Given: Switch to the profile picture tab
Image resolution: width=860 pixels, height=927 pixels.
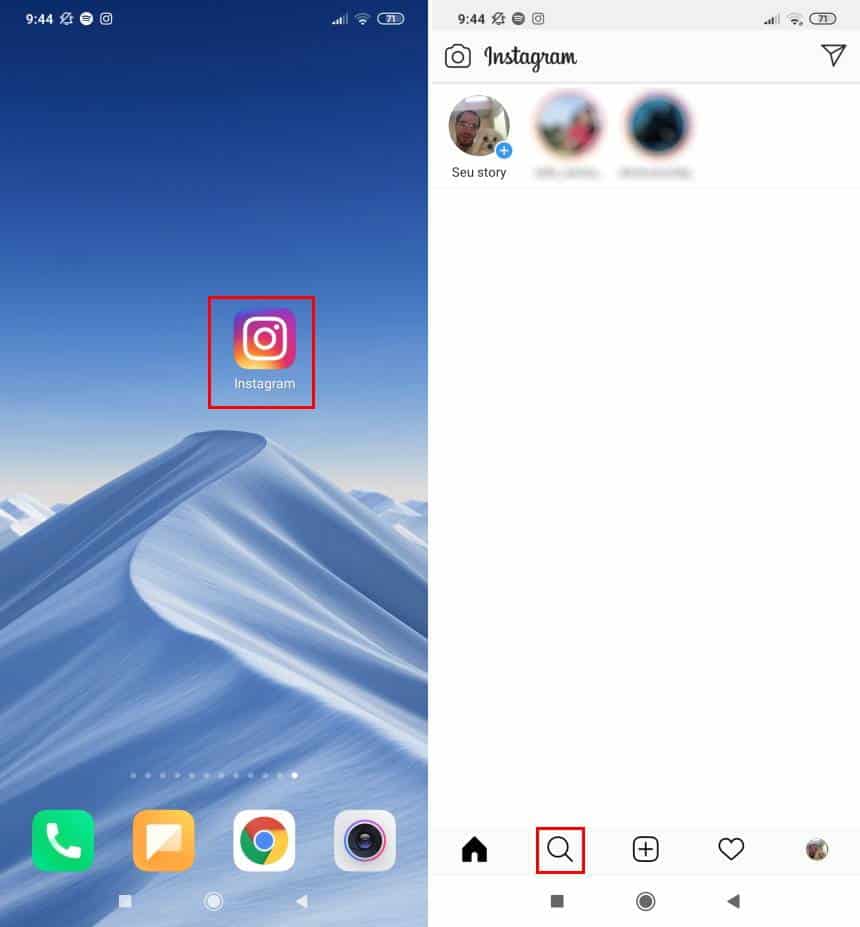Looking at the screenshot, I should tap(817, 849).
